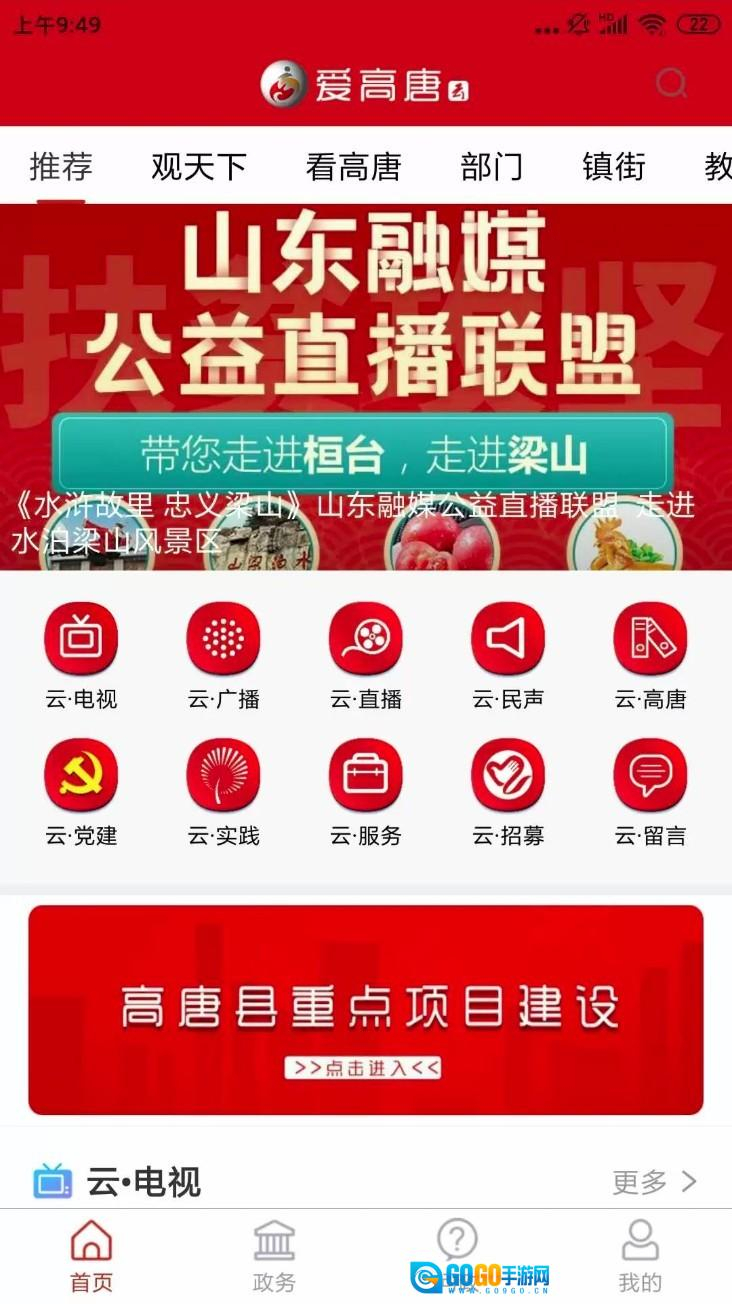The height and width of the screenshot is (1304, 732).
Task: Open the 云·党建 party building icon
Action: [x=81, y=774]
